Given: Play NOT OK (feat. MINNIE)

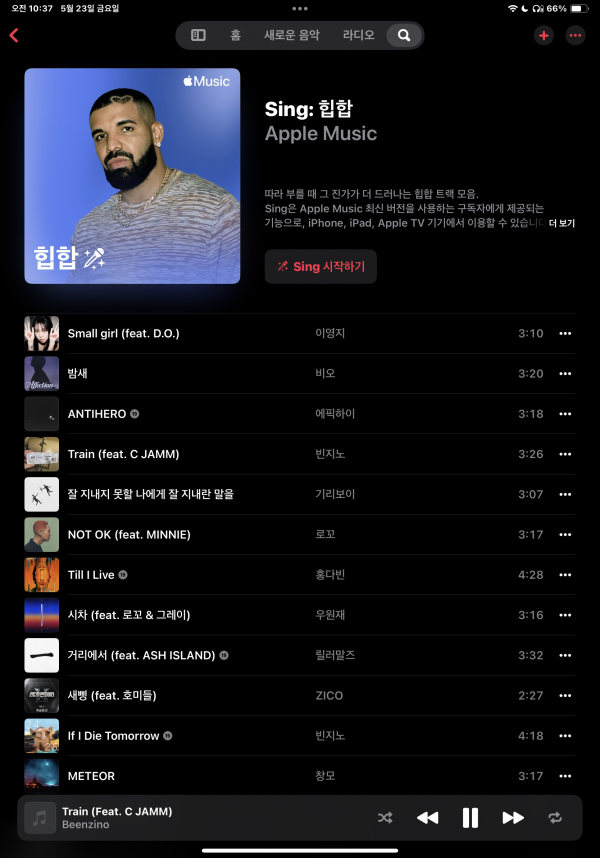Looking at the screenshot, I should tap(128, 534).
